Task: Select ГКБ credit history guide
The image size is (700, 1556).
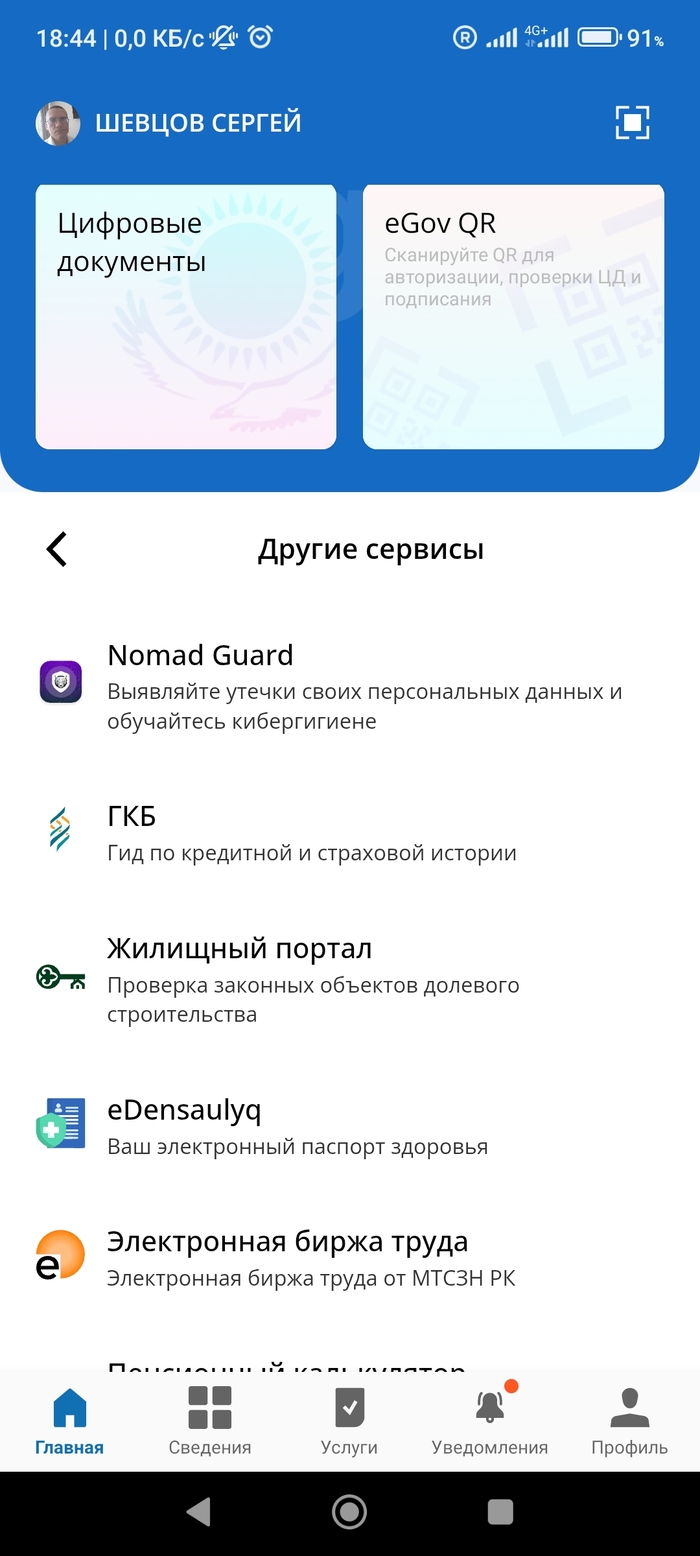Action: 350,832
